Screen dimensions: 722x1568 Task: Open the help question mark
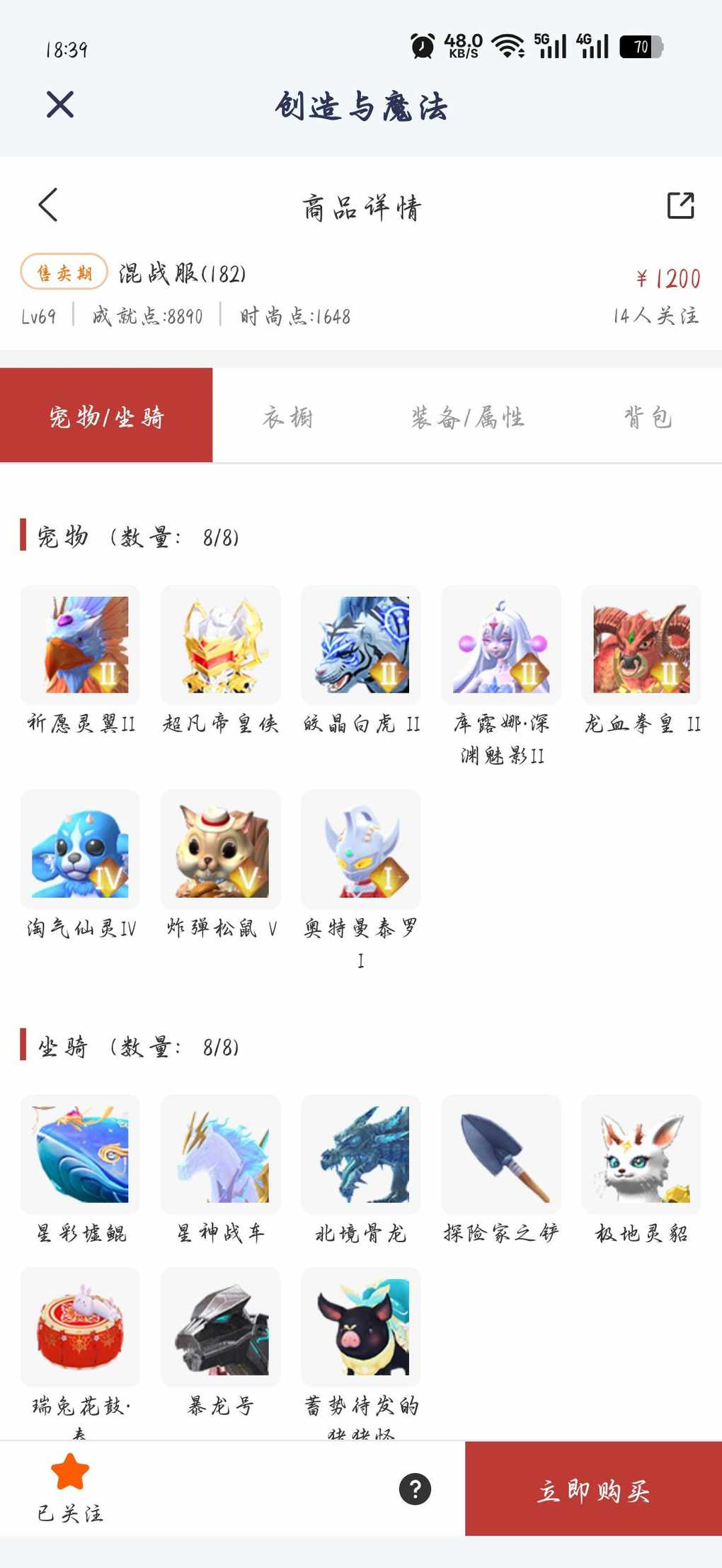coord(415,1489)
